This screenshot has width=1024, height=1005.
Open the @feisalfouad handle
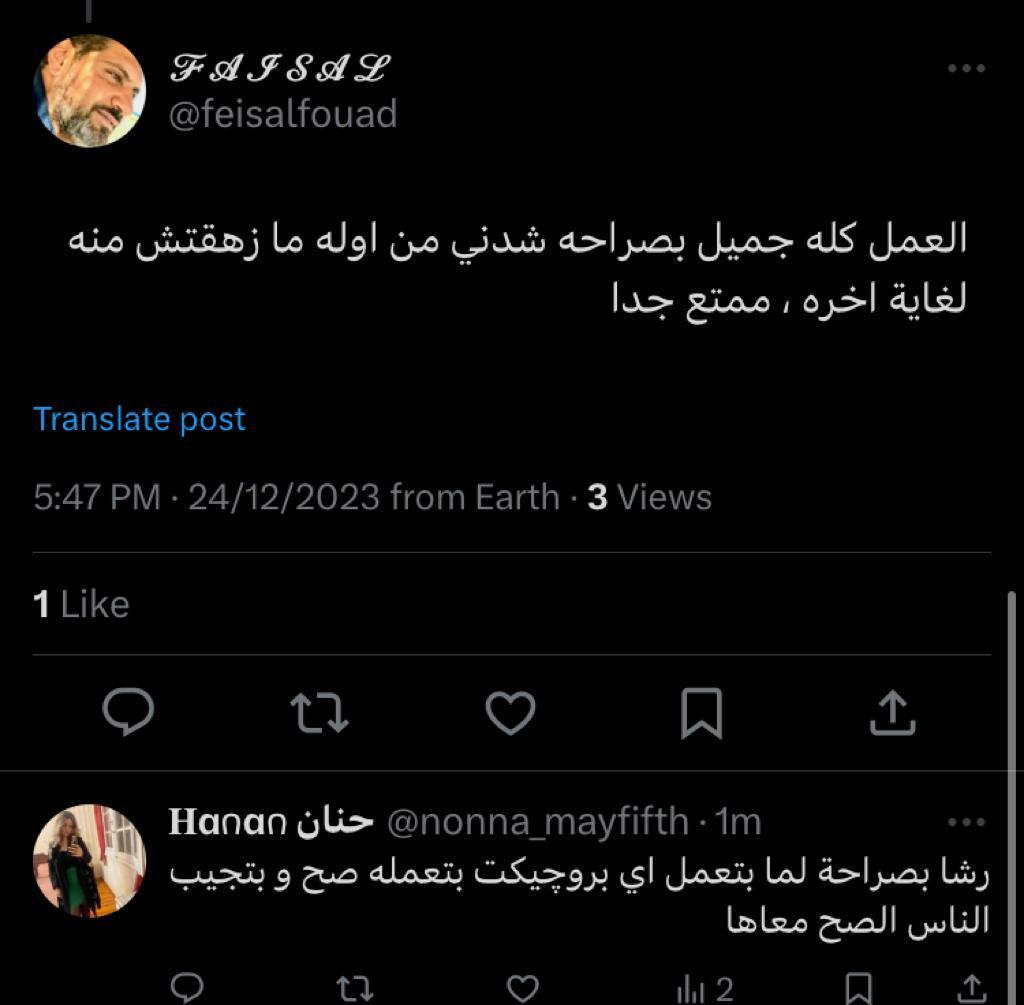click(283, 114)
